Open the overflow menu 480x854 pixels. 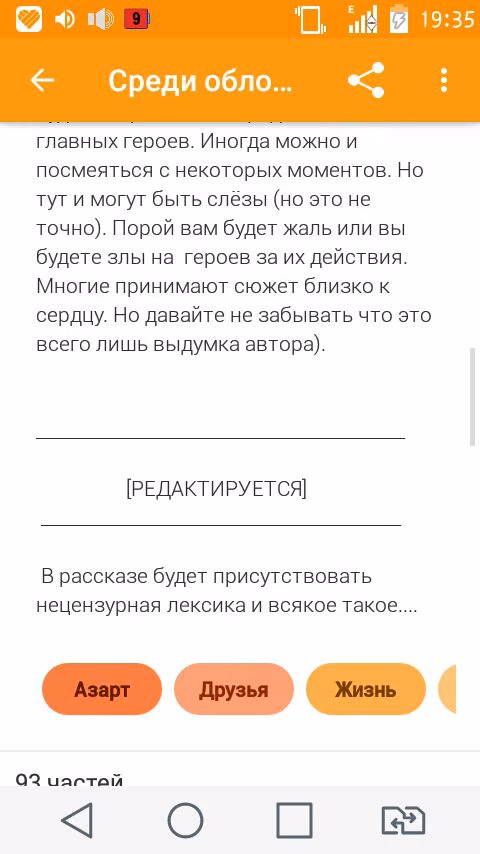(x=444, y=81)
